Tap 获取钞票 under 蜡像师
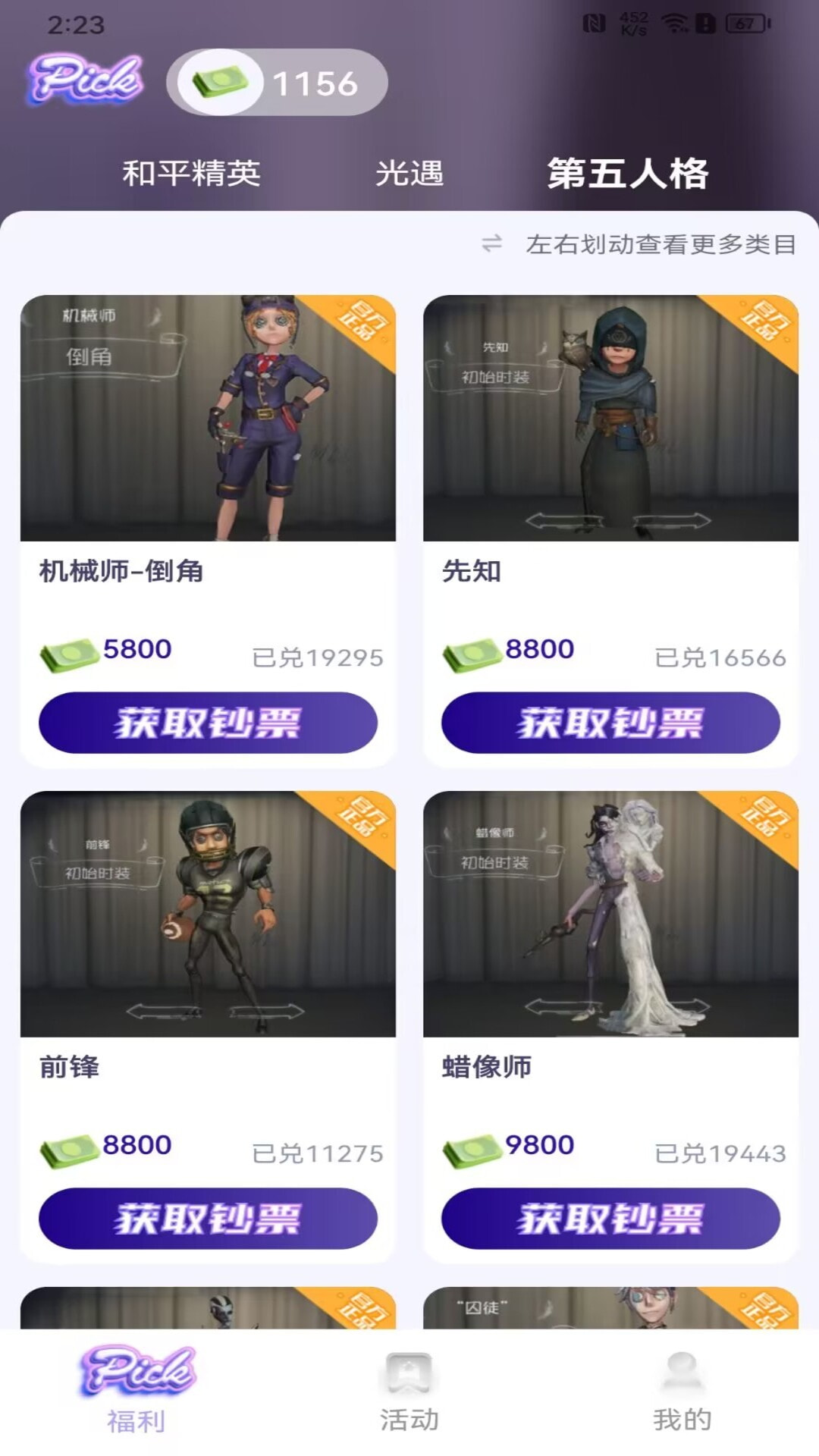 pyautogui.click(x=610, y=1219)
